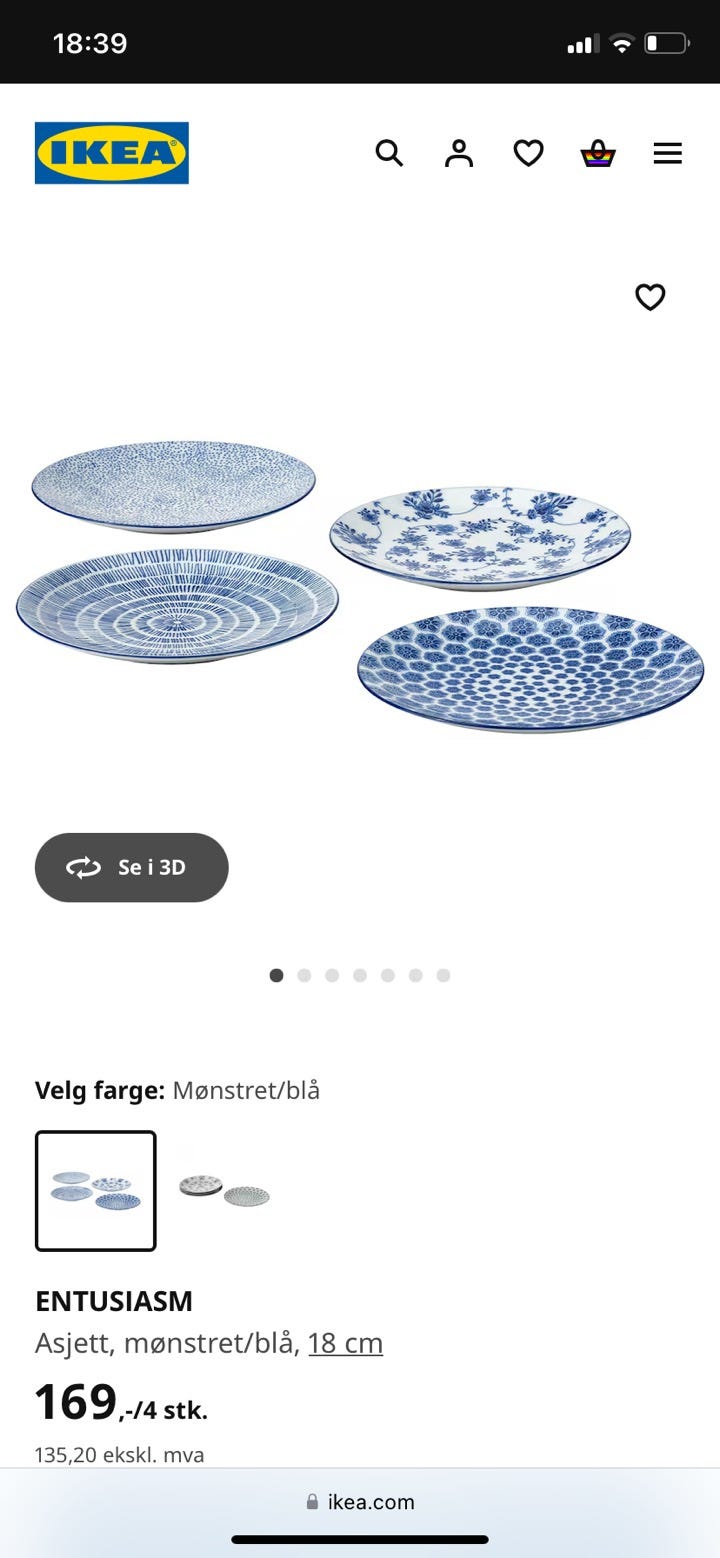This screenshot has height=1558, width=720.
Task: Open the hamburger menu icon
Action: 667,153
